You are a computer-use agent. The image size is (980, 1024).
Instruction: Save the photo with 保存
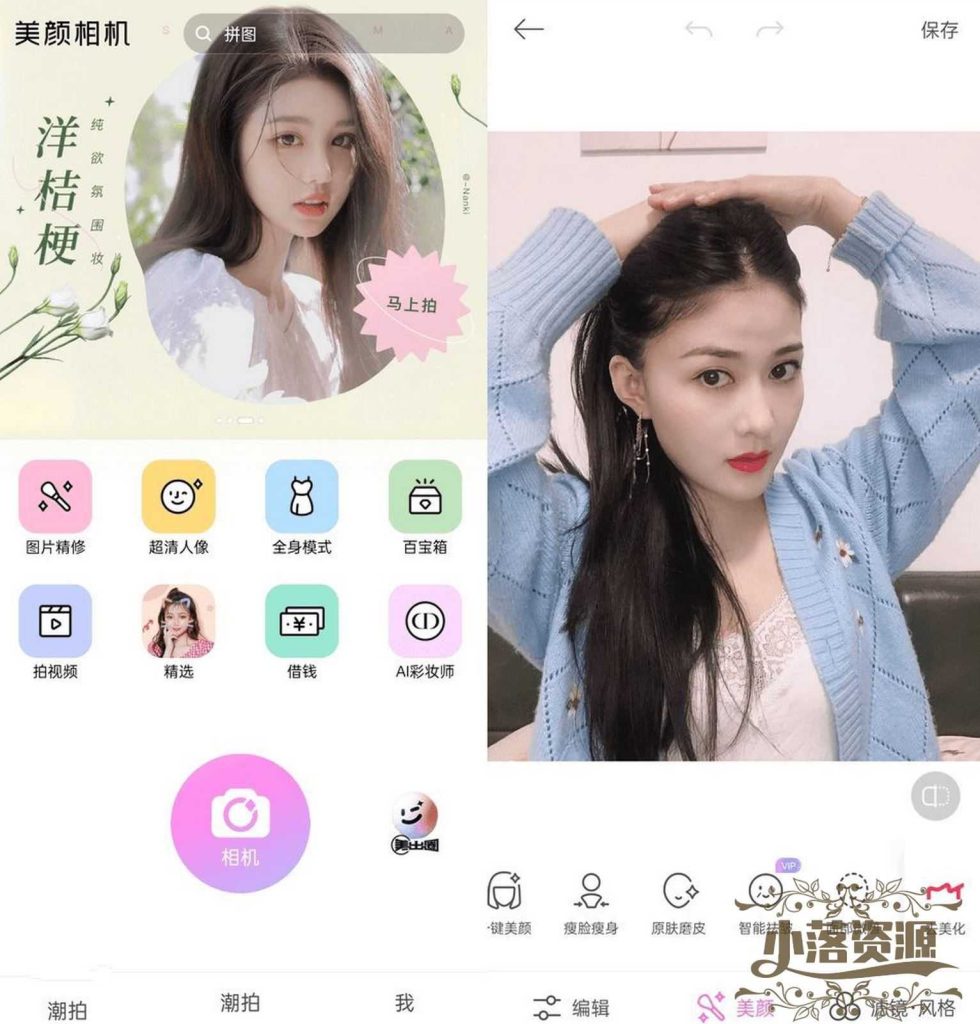(939, 30)
